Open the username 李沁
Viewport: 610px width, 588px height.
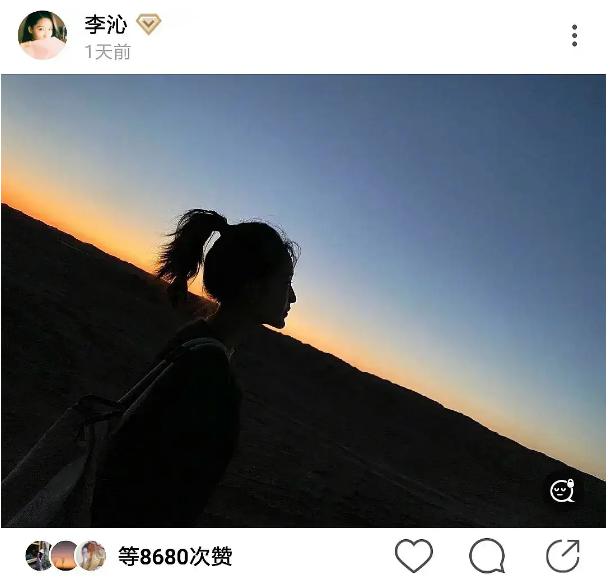(x=105, y=25)
